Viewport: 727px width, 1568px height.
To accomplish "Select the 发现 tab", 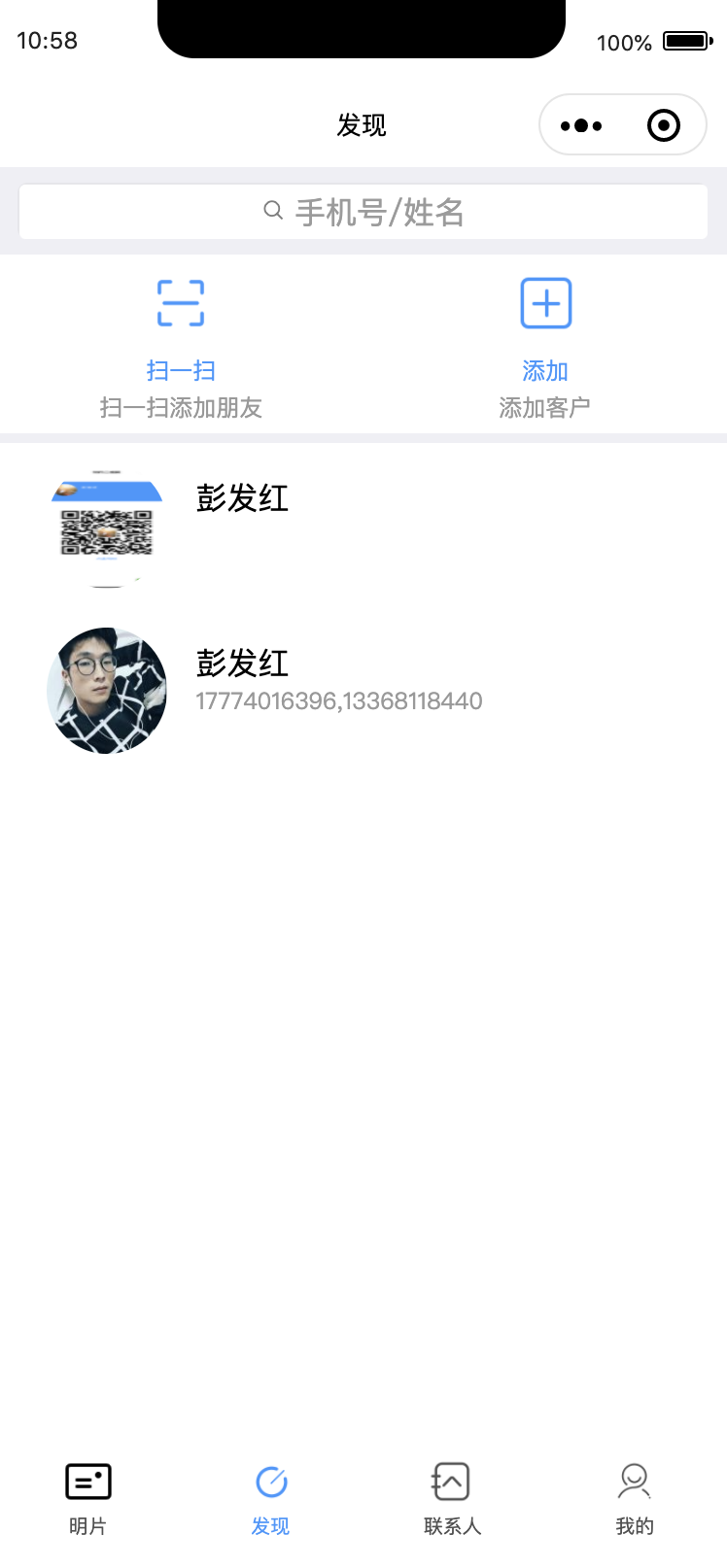I will pyautogui.click(x=270, y=1498).
